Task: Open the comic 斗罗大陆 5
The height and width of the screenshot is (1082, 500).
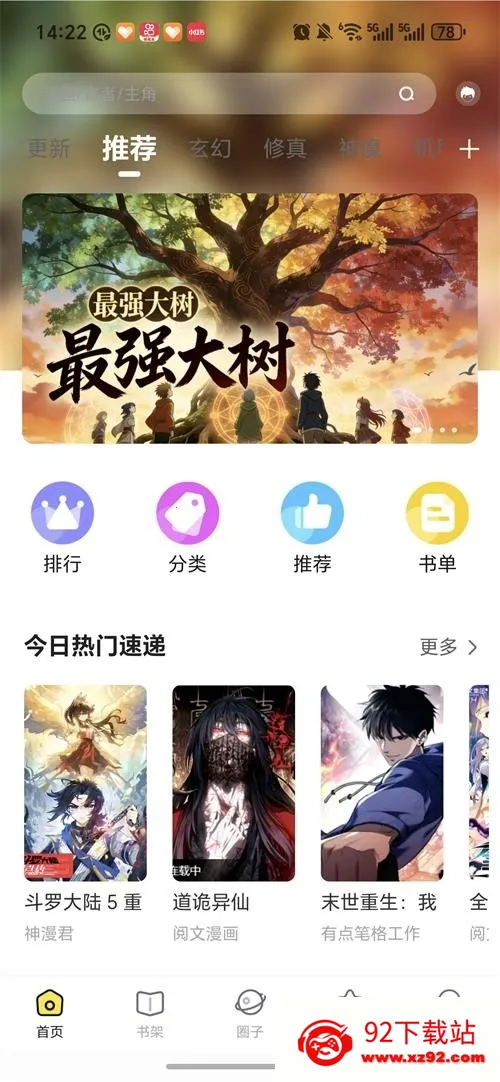Action: (x=86, y=814)
